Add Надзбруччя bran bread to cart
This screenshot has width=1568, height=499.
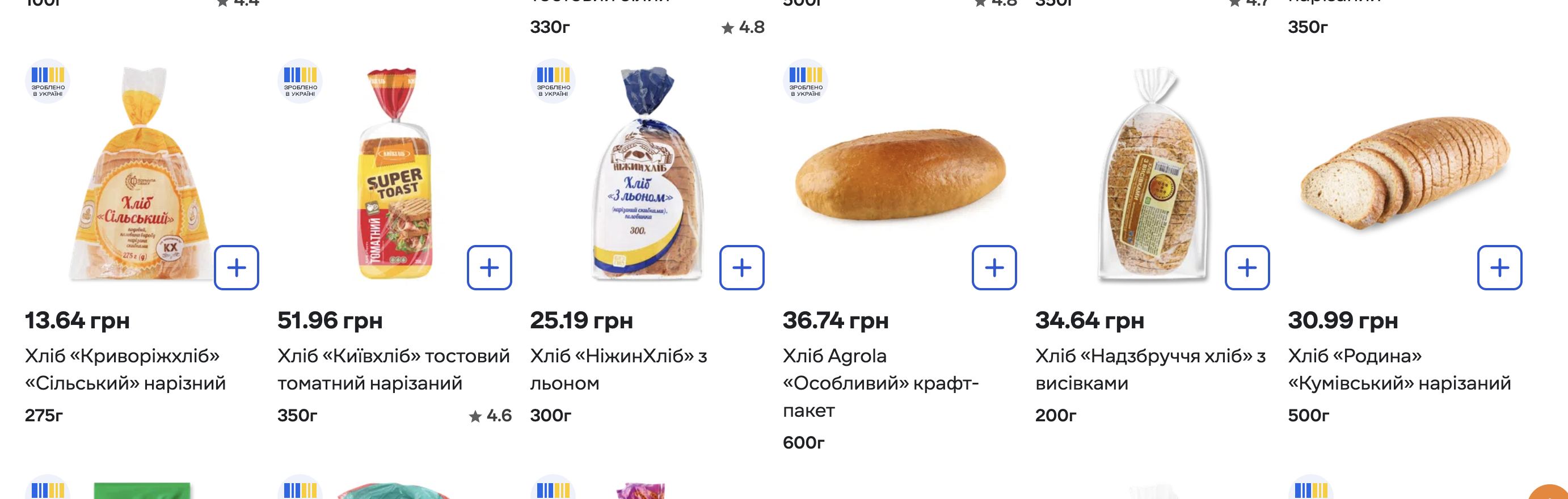point(1246,268)
